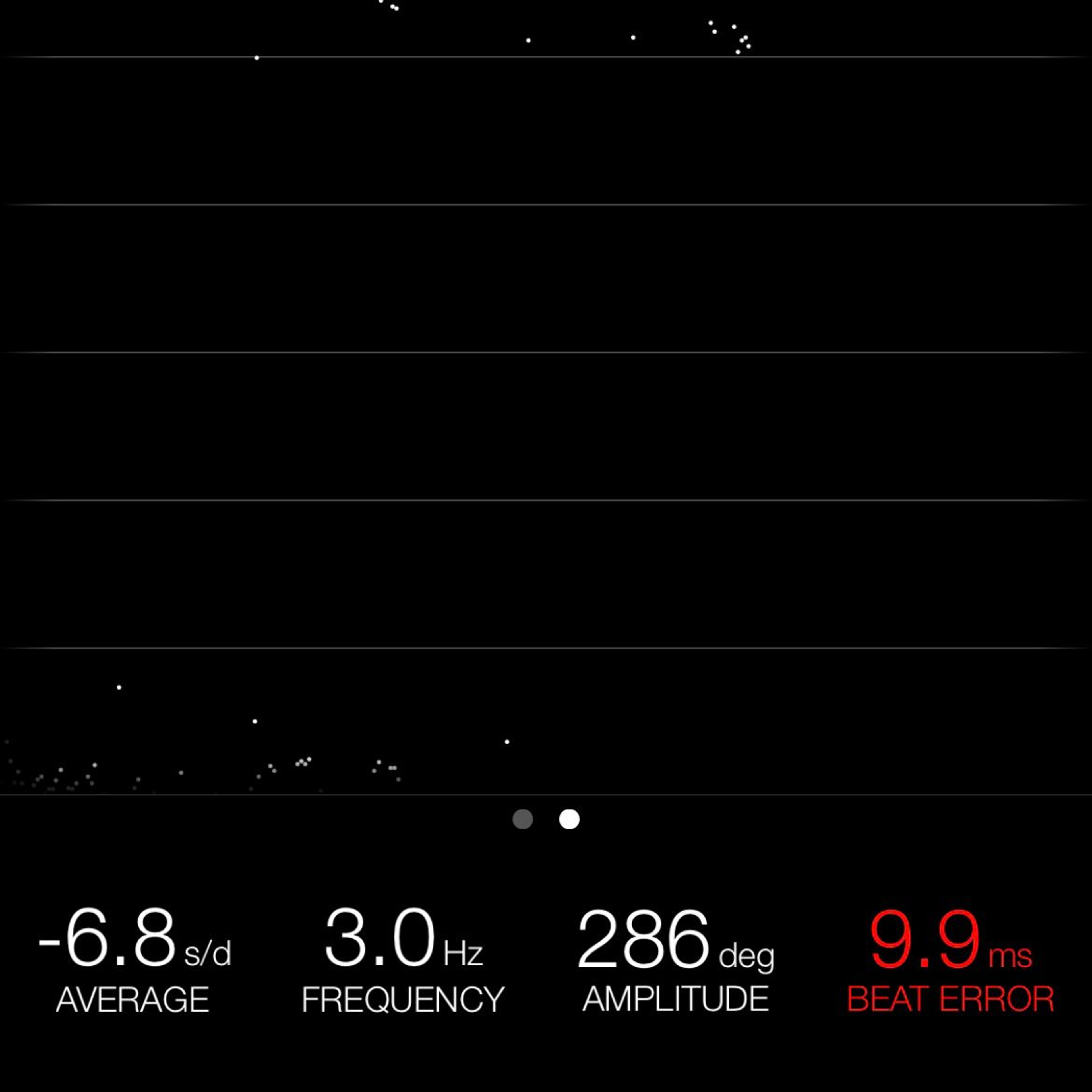Select the second page indicator dot
Viewport: 1092px width, 1092px height.
tap(569, 819)
